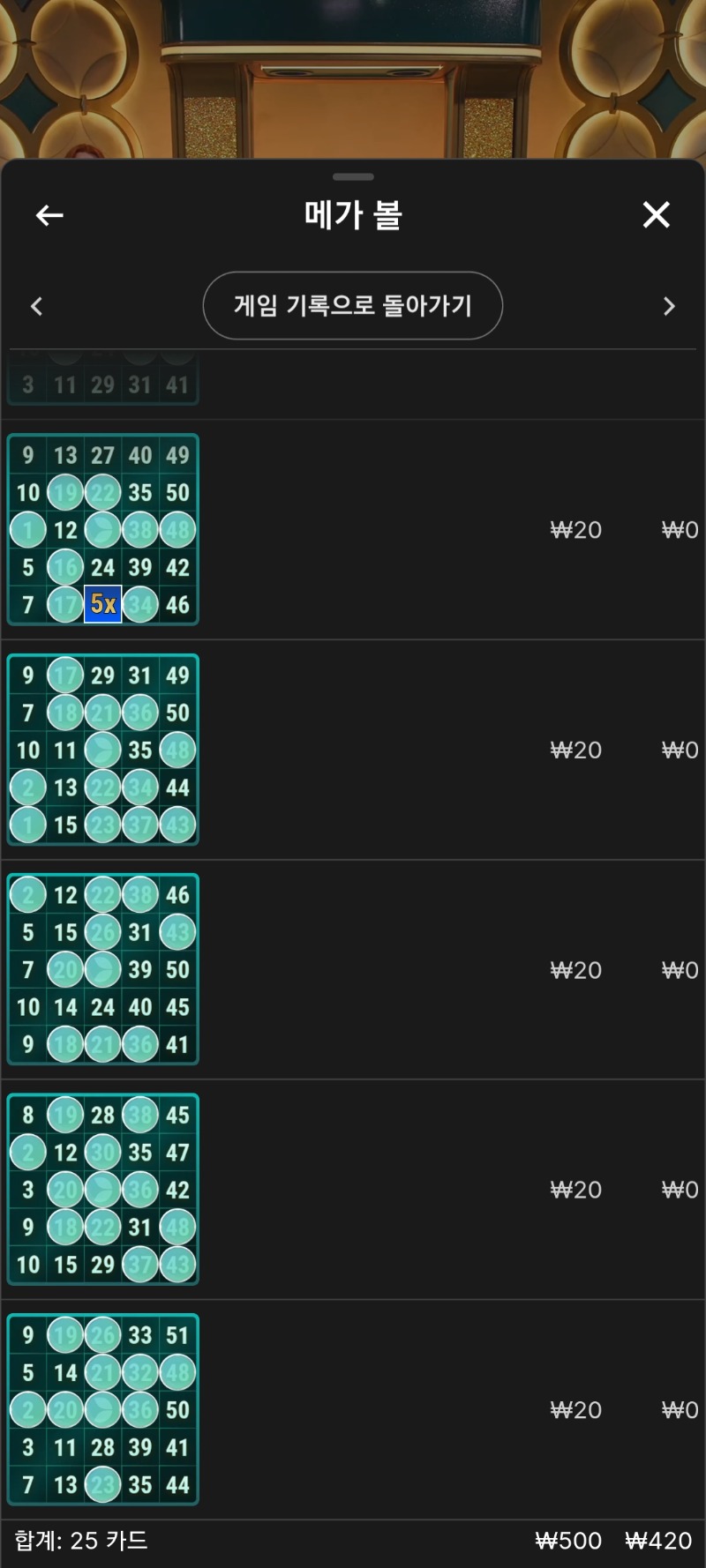Screen dimensions: 706x1568
Task: Show the previous game round
Action: click(x=36, y=306)
